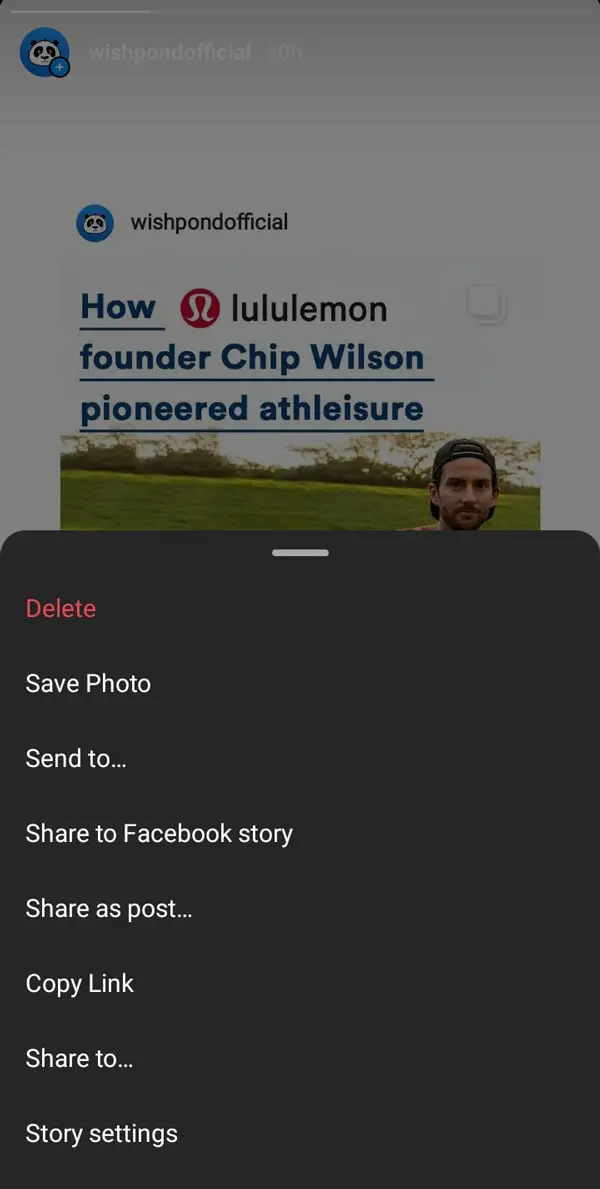Choose Send to… option
The height and width of the screenshot is (1189, 600).
[x=76, y=758]
